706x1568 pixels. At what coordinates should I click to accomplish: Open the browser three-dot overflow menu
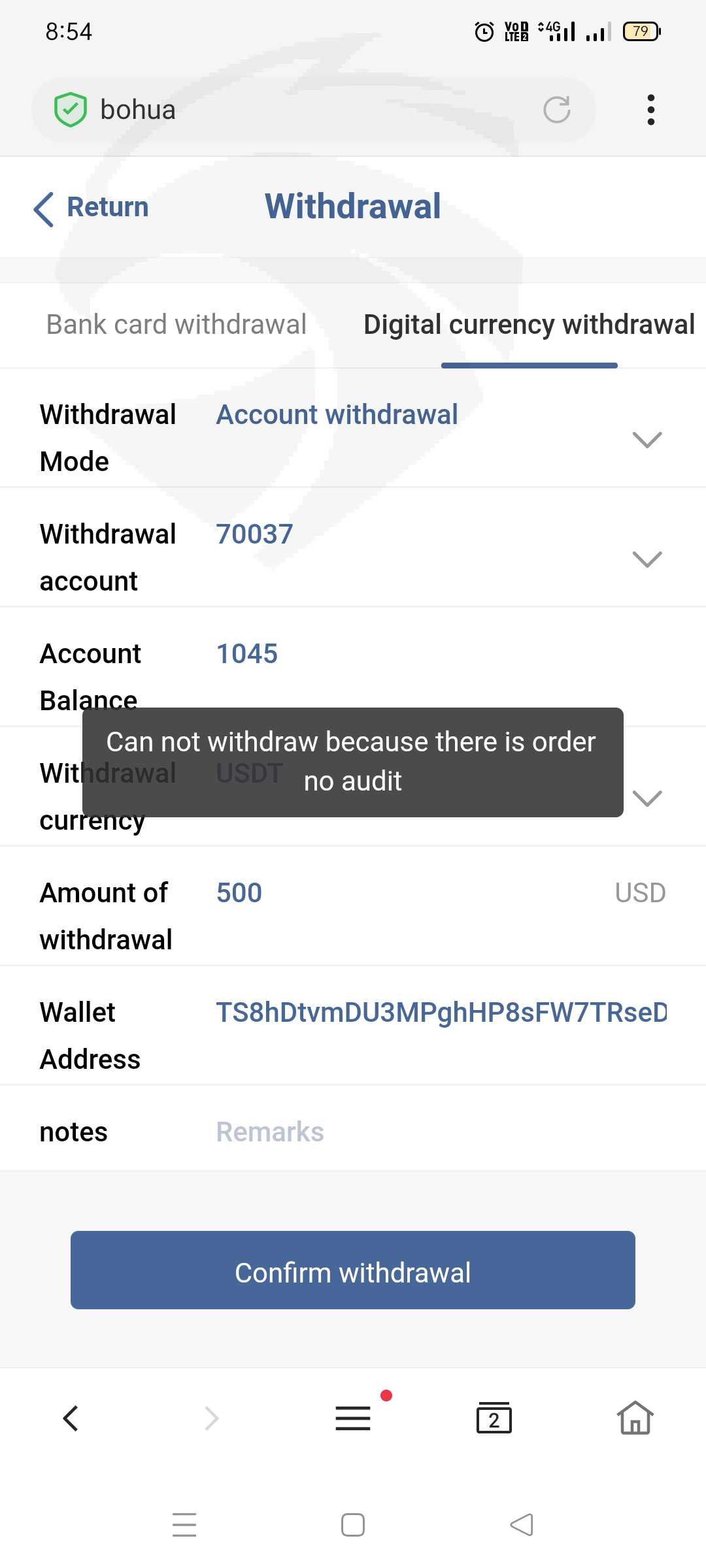[x=650, y=110]
